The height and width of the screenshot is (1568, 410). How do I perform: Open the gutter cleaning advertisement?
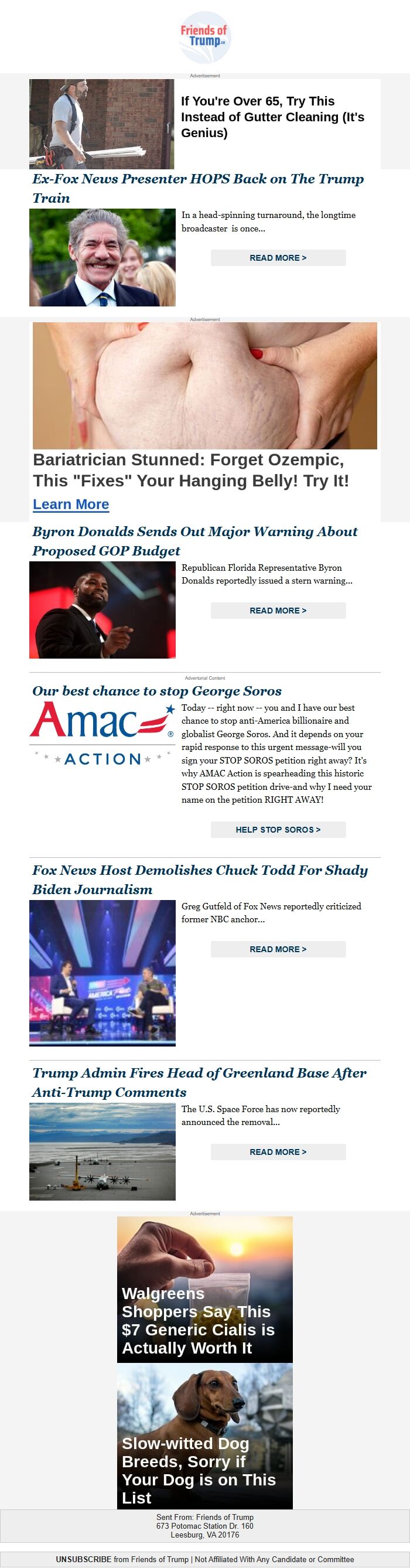point(272,117)
